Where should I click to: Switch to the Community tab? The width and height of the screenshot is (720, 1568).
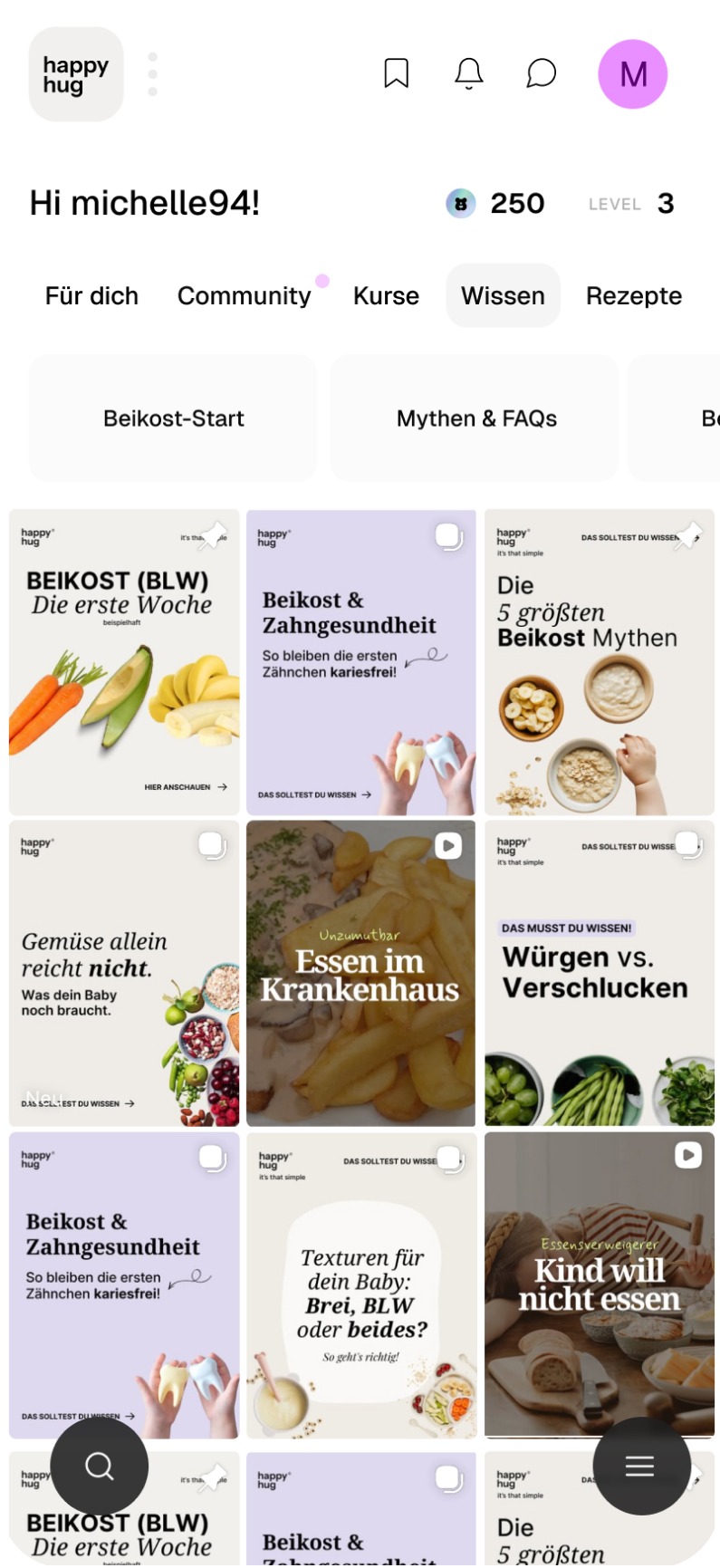pos(245,295)
